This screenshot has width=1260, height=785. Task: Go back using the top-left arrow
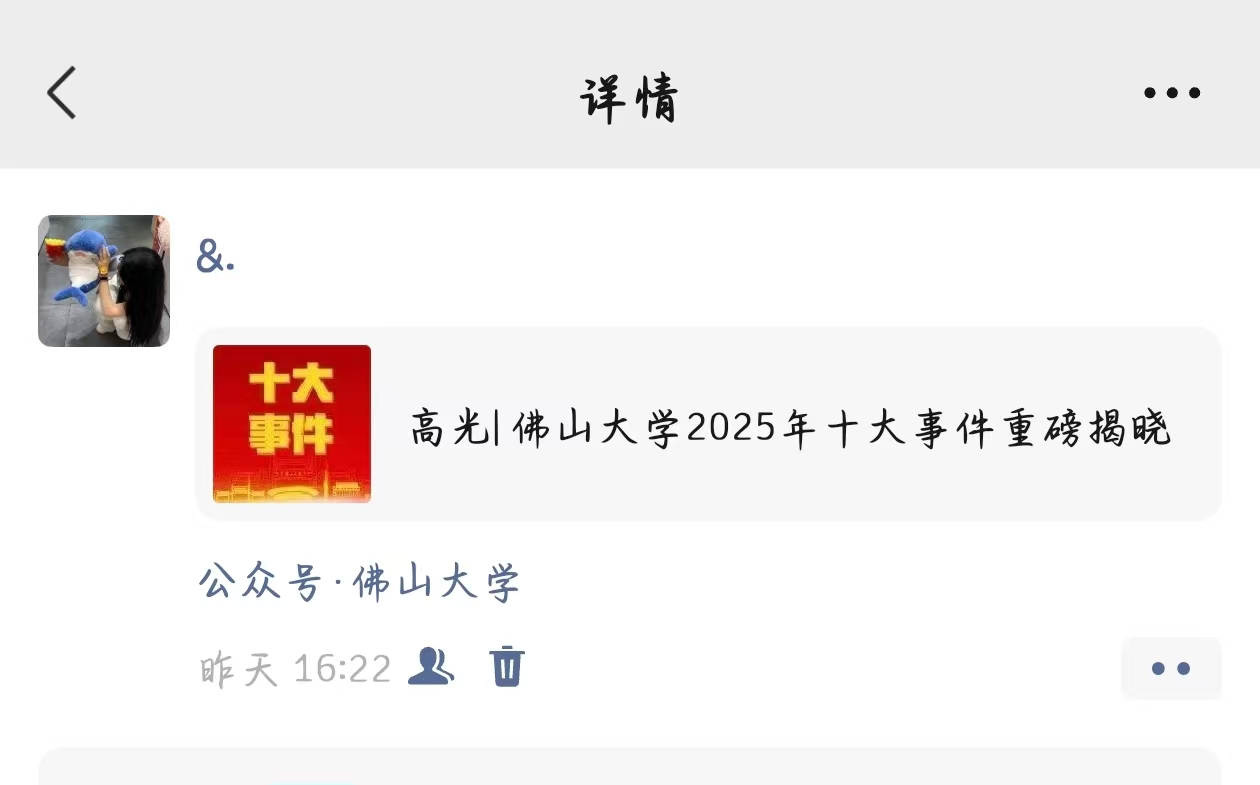click(62, 93)
